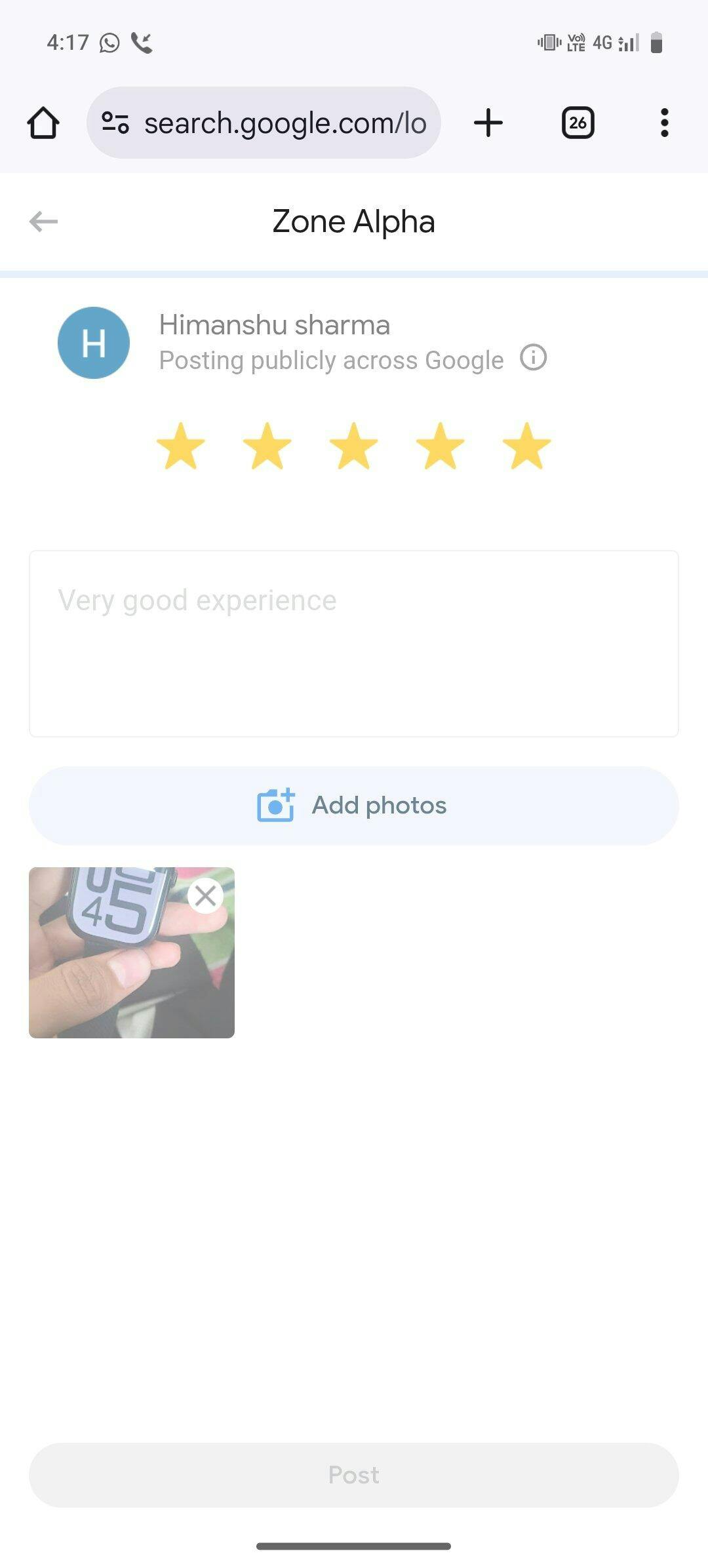Screen dimensions: 708x1568
Task: Set the rating to one star
Action: 181,446
